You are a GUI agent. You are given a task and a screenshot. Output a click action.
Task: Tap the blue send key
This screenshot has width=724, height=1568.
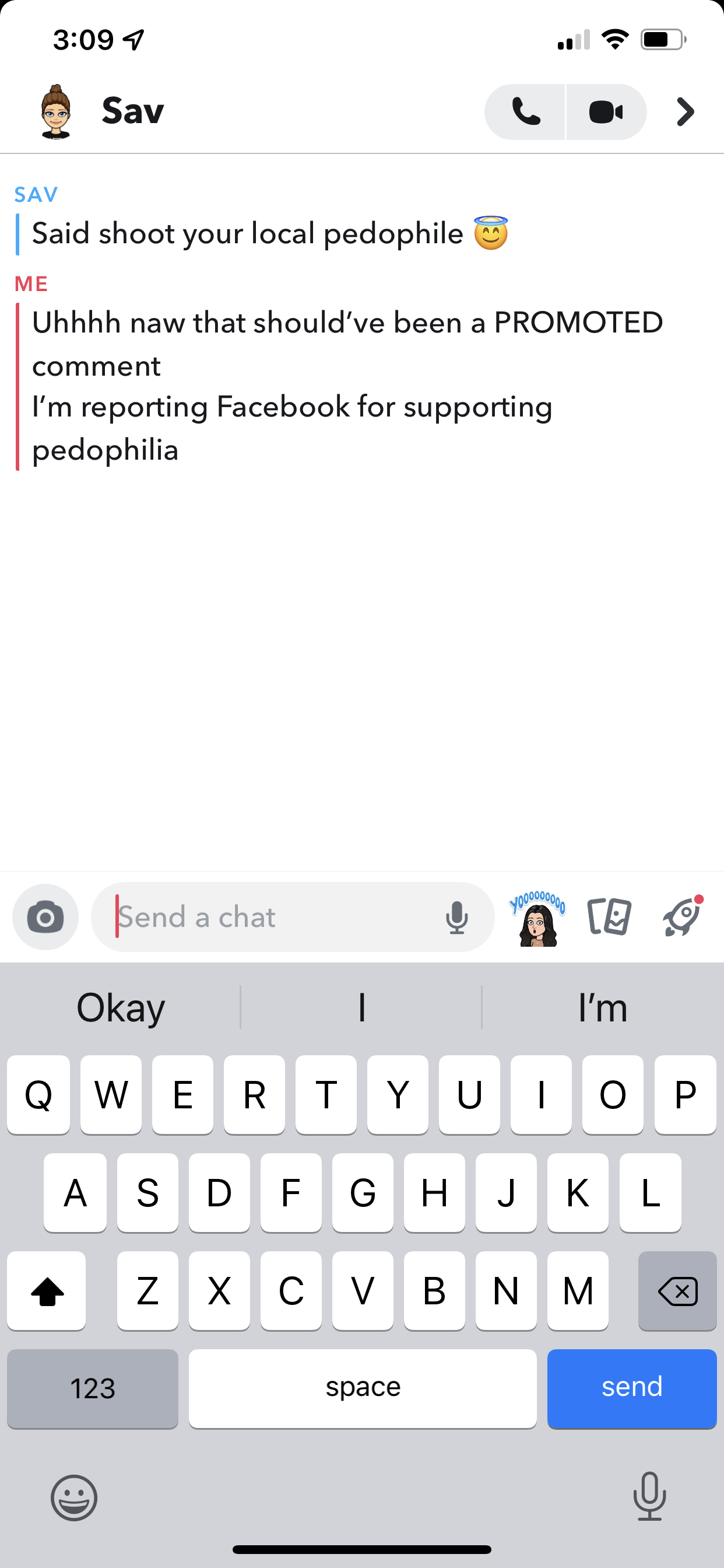click(x=631, y=1388)
